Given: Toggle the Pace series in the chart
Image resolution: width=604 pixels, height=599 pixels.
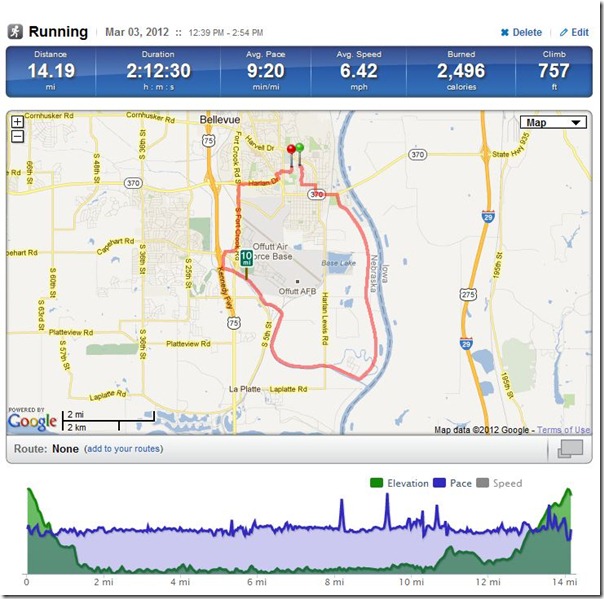Looking at the screenshot, I should coord(453,483).
